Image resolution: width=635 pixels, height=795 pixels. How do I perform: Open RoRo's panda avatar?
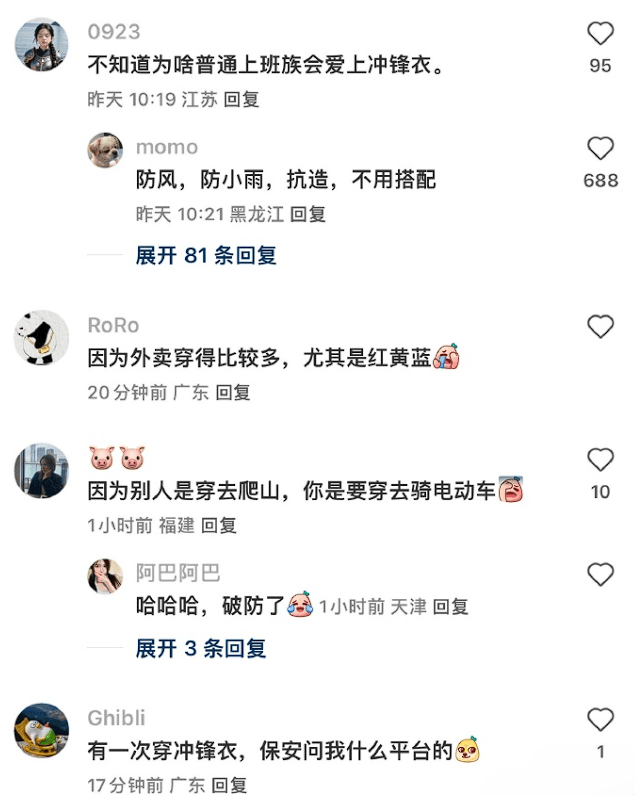tap(41, 337)
